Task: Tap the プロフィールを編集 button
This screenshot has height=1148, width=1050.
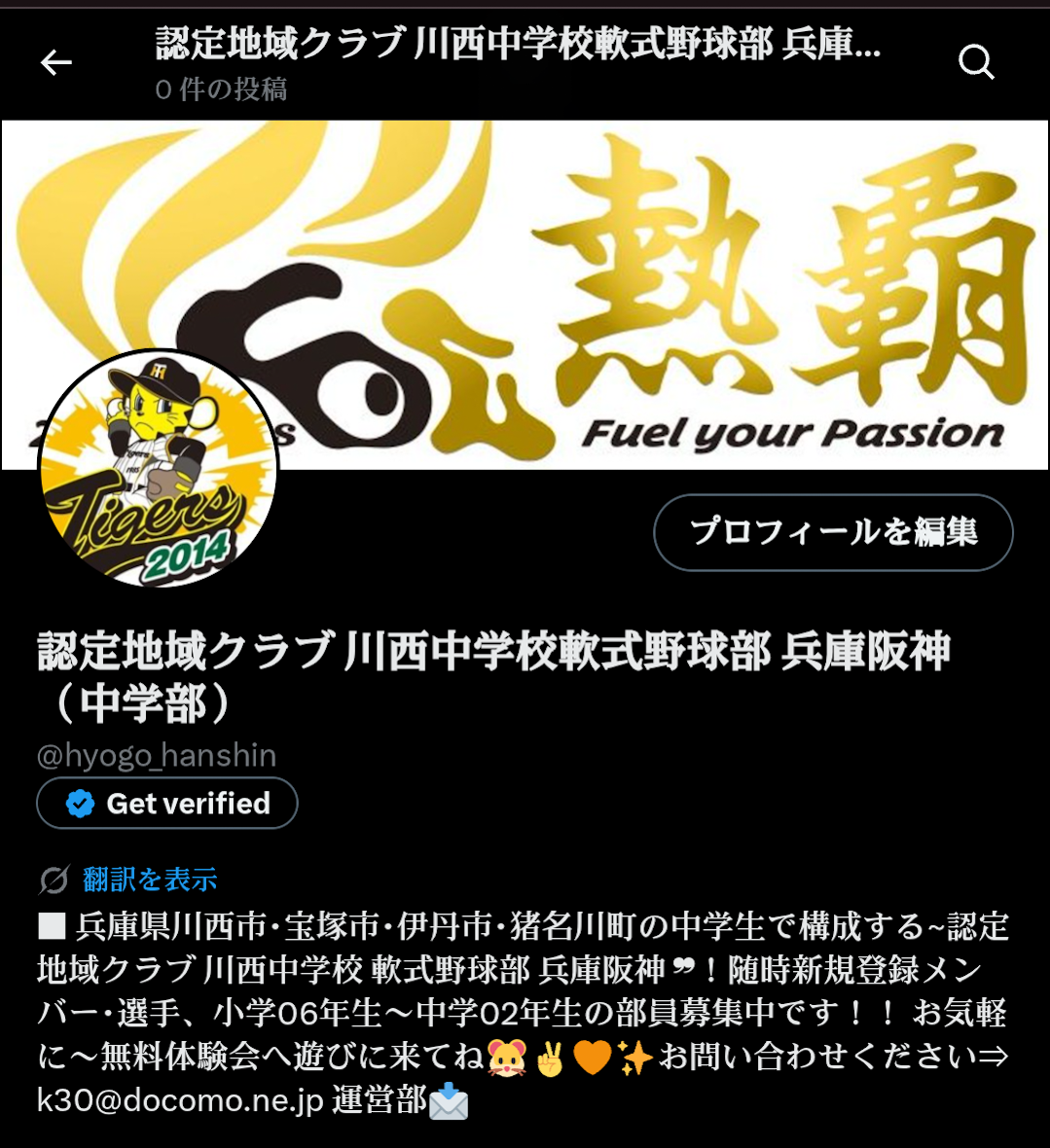Action: point(833,532)
